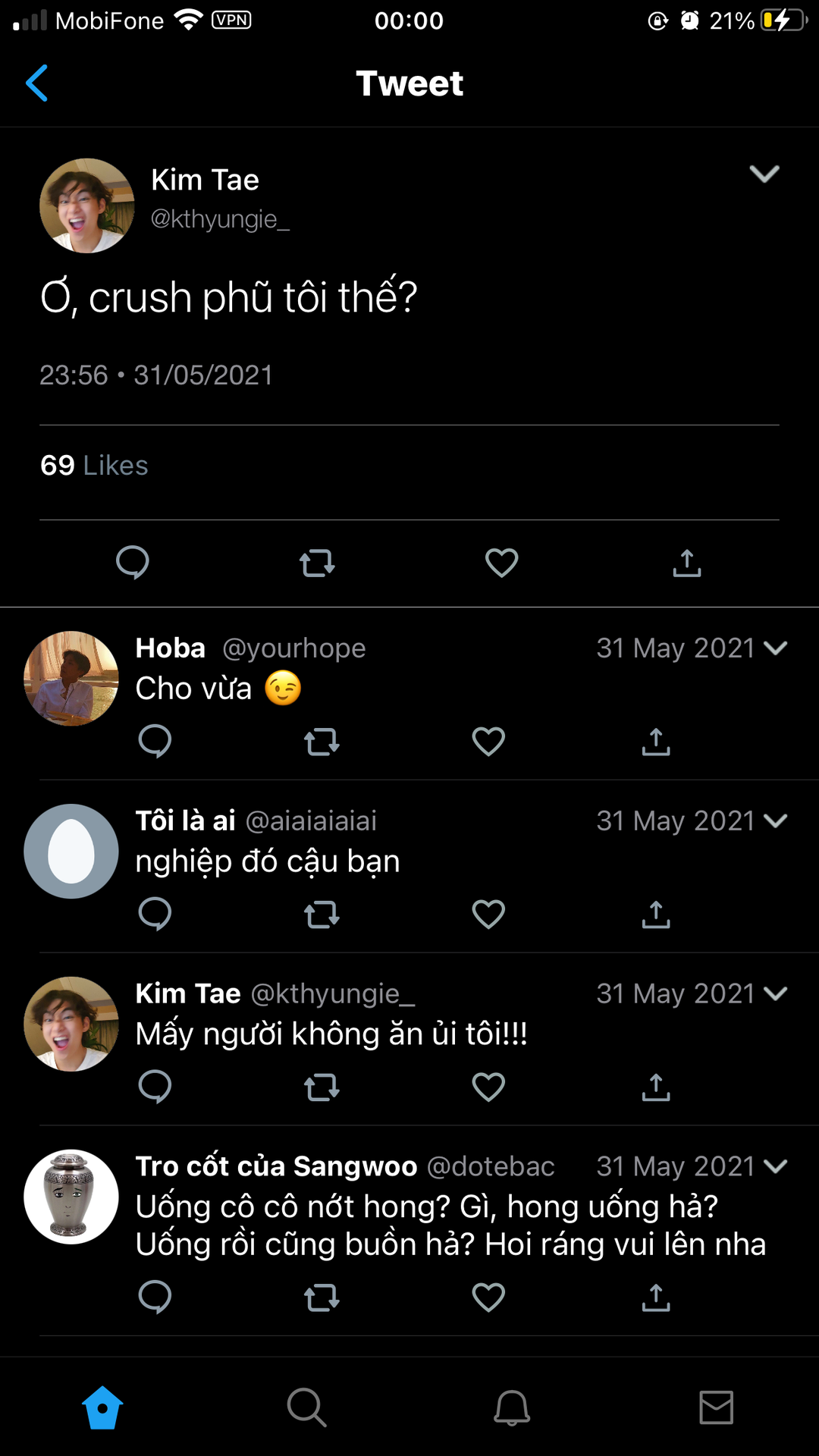Open the Messages envelope tab
819x1456 pixels.
[716, 1407]
